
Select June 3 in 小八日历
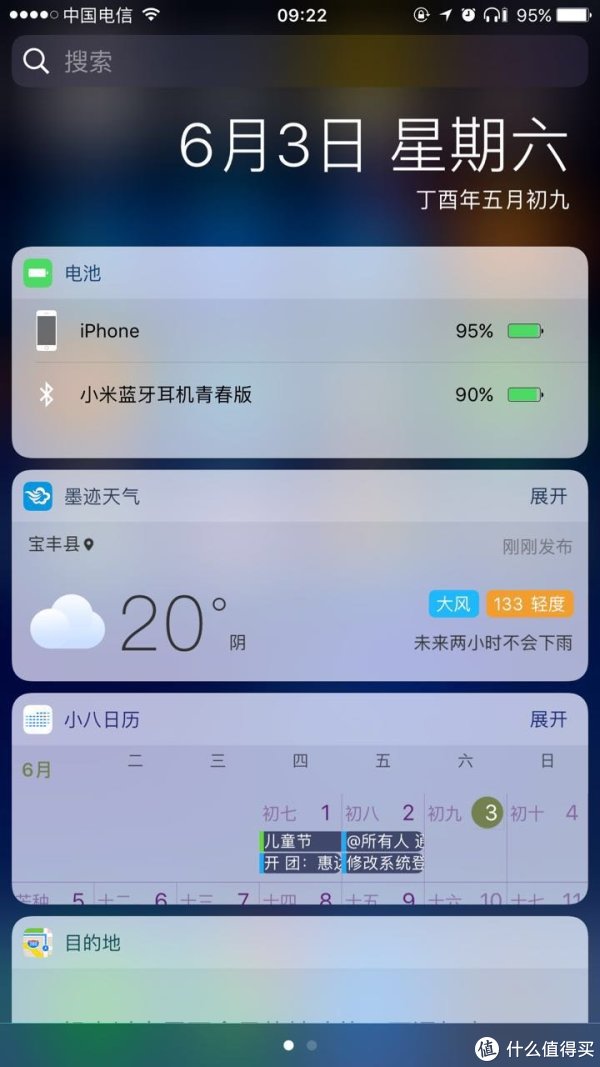click(x=489, y=812)
